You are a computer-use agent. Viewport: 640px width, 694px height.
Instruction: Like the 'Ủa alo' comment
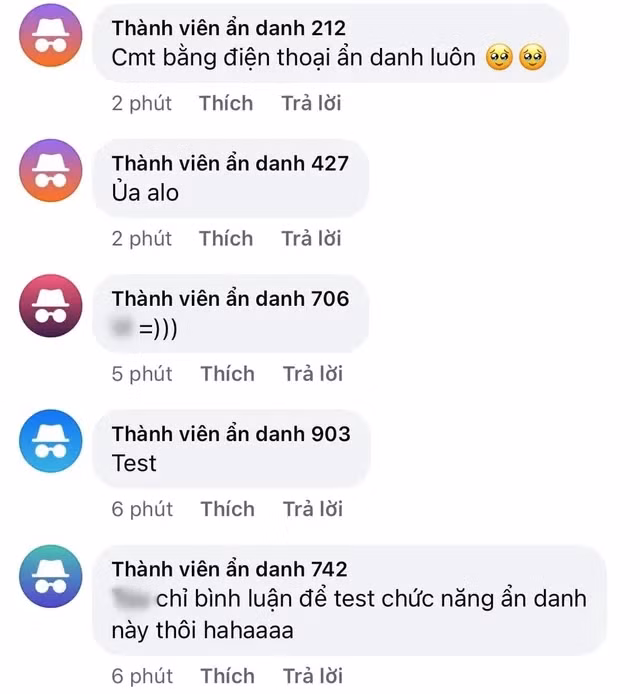click(x=226, y=238)
